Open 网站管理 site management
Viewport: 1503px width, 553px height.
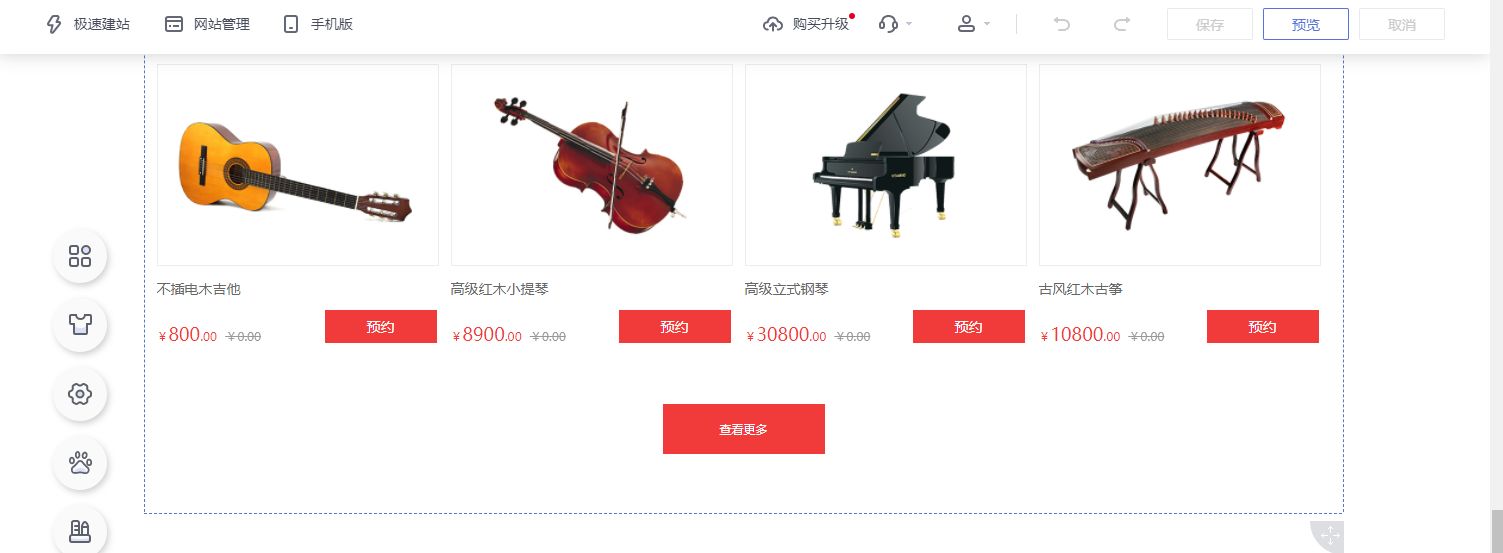pyautogui.click(x=207, y=24)
